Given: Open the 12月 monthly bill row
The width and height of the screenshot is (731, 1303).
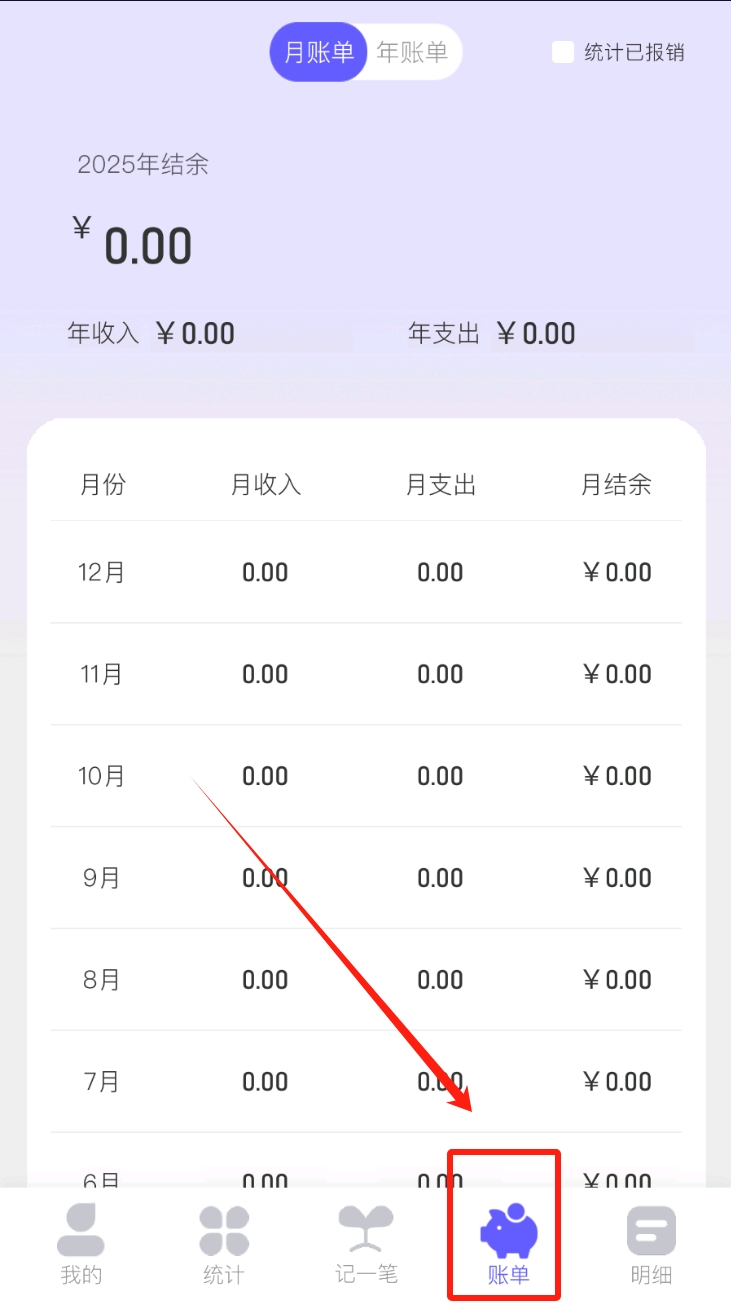Looking at the screenshot, I should click(x=366, y=572).
